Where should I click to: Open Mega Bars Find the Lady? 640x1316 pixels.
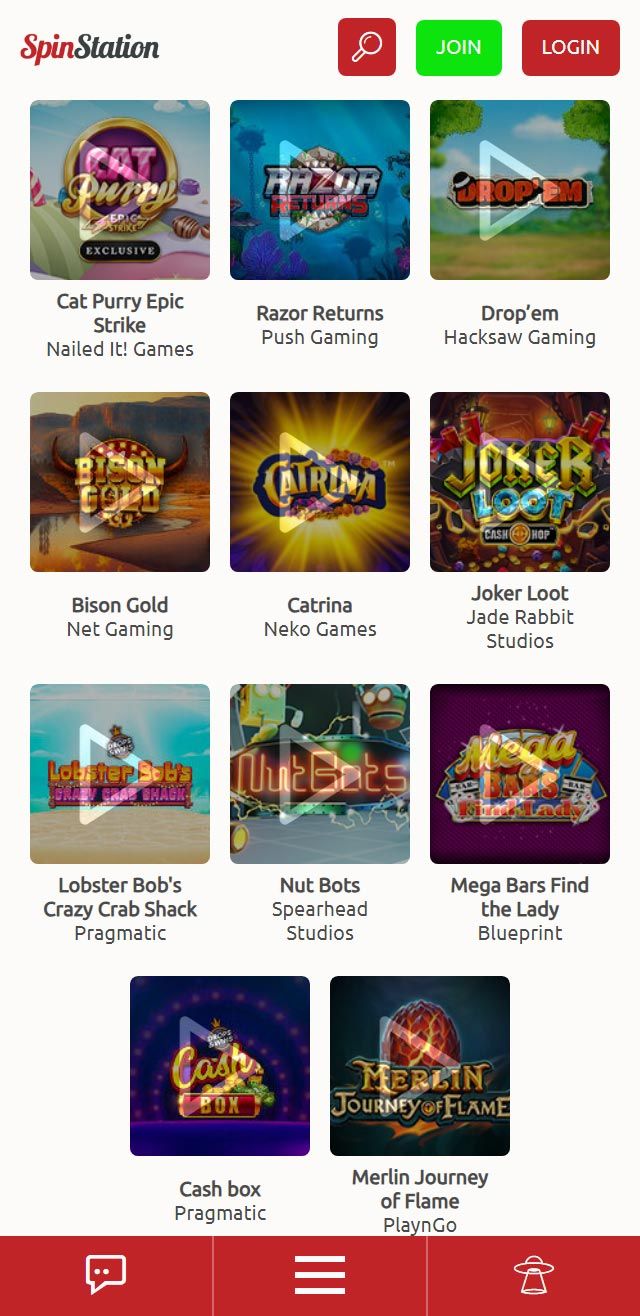520,774
